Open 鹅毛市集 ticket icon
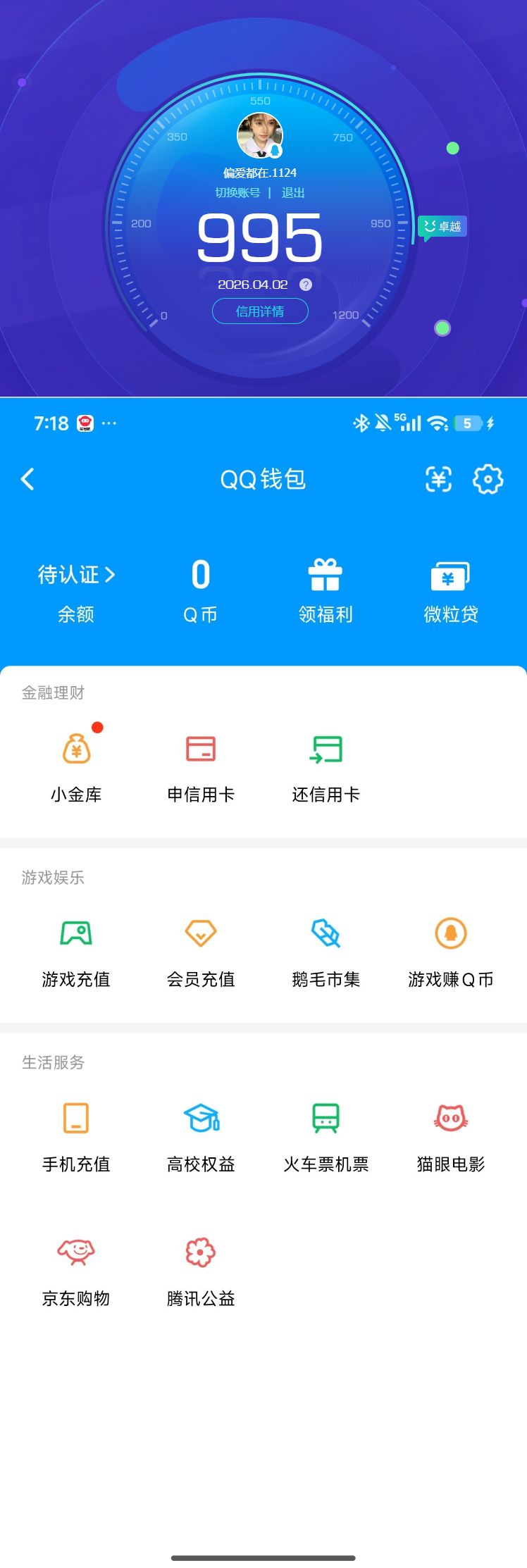Screen dimensions: 527x1568 click(325, 933)
